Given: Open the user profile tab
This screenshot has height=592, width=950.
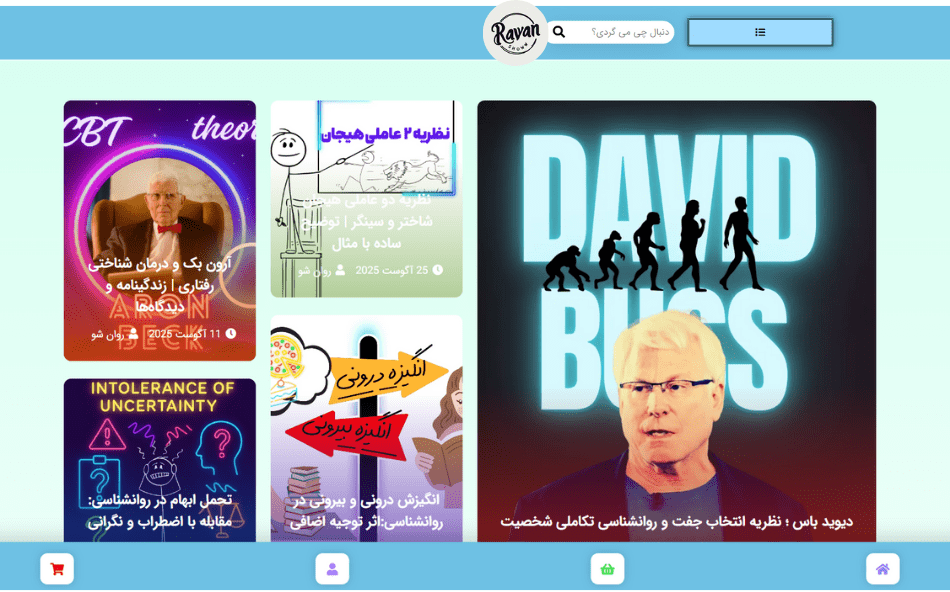Looking at the screenshot, I should 332,569.
